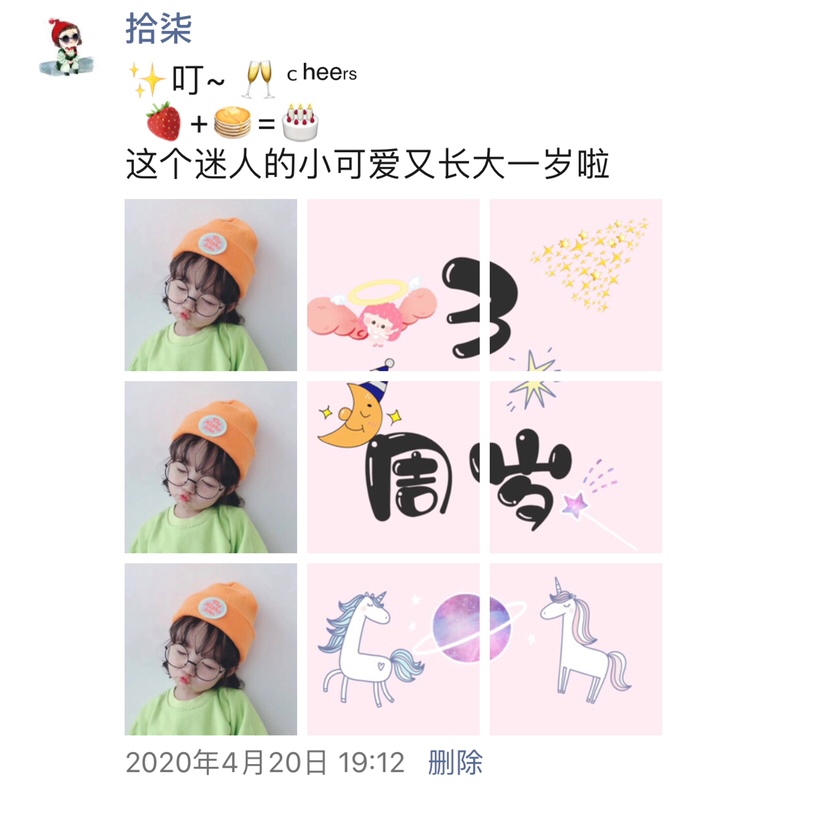
Task: View the lone unicorn picture tile
Action: (x=575, y=649)
